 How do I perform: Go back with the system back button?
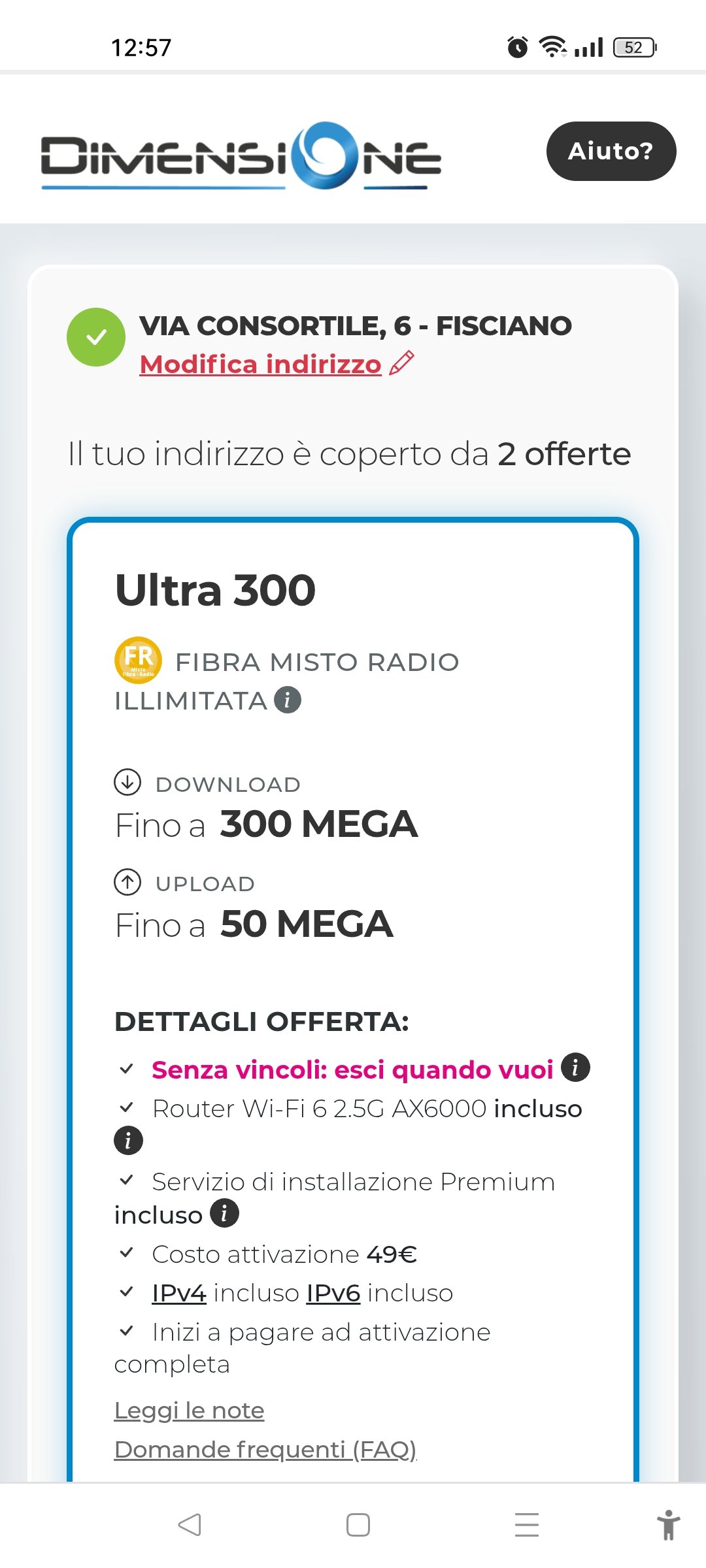190,1525
